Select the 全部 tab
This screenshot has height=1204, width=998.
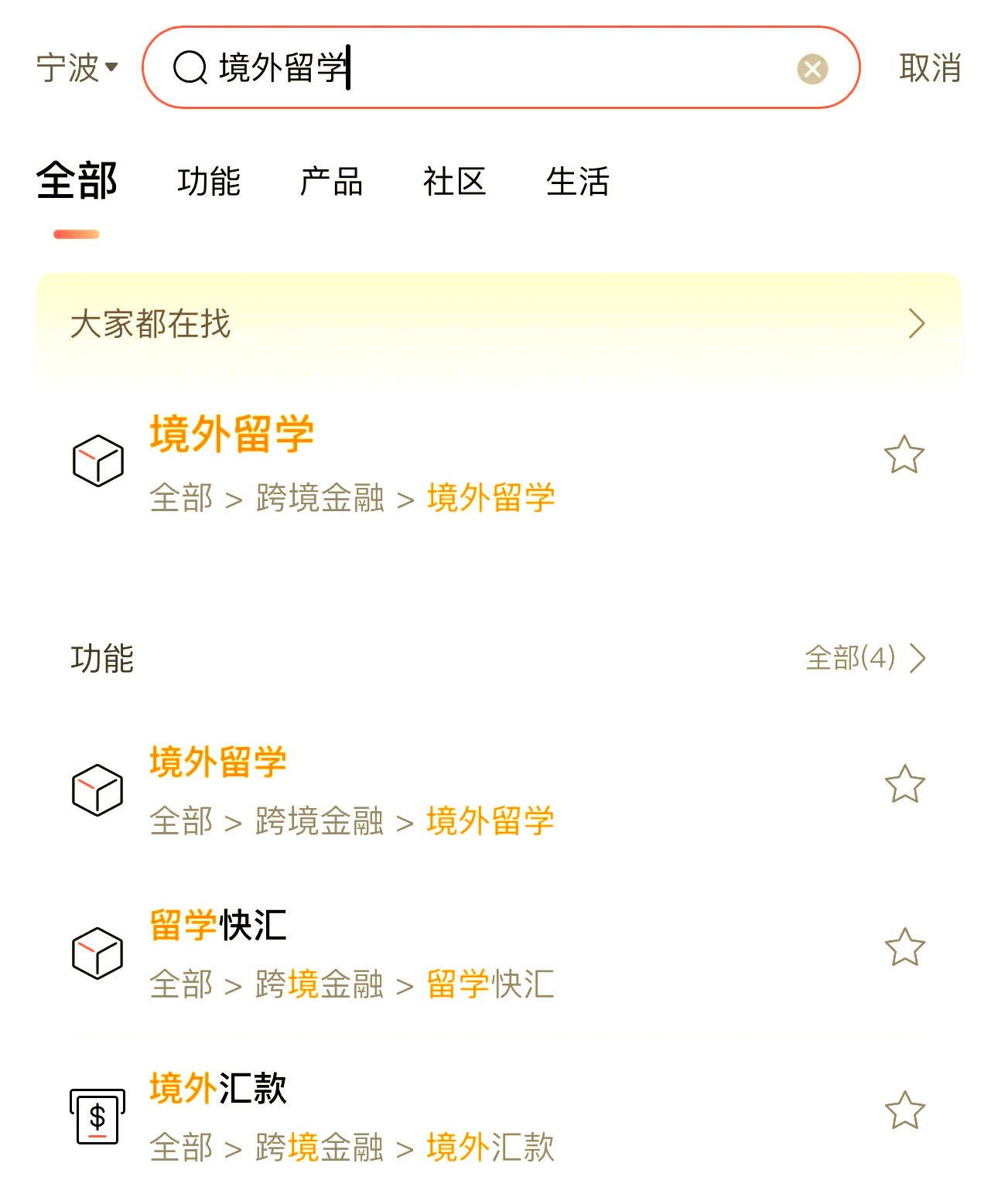tap(77, 182)
